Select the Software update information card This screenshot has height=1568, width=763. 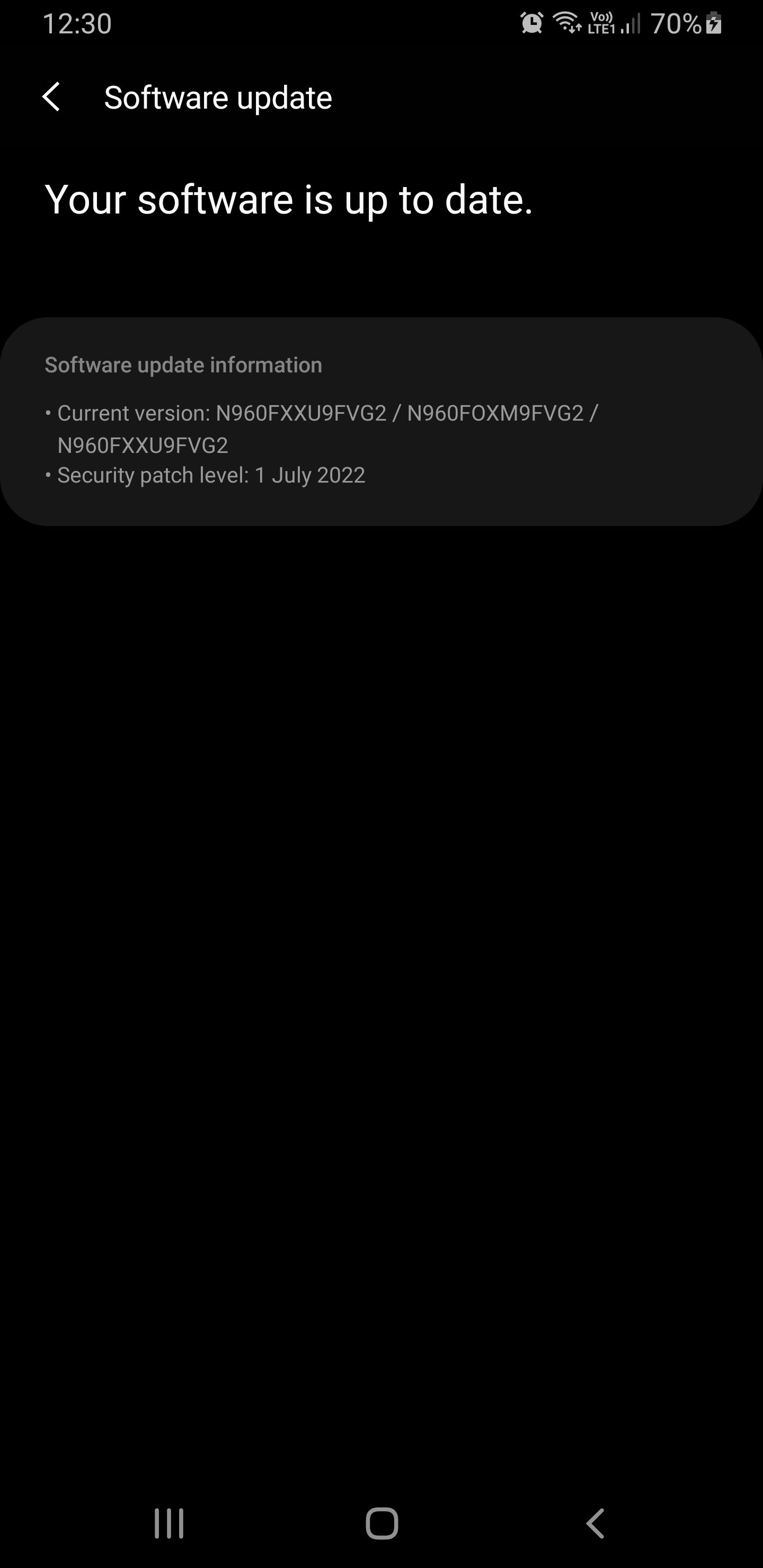click(x=381, y=420)
